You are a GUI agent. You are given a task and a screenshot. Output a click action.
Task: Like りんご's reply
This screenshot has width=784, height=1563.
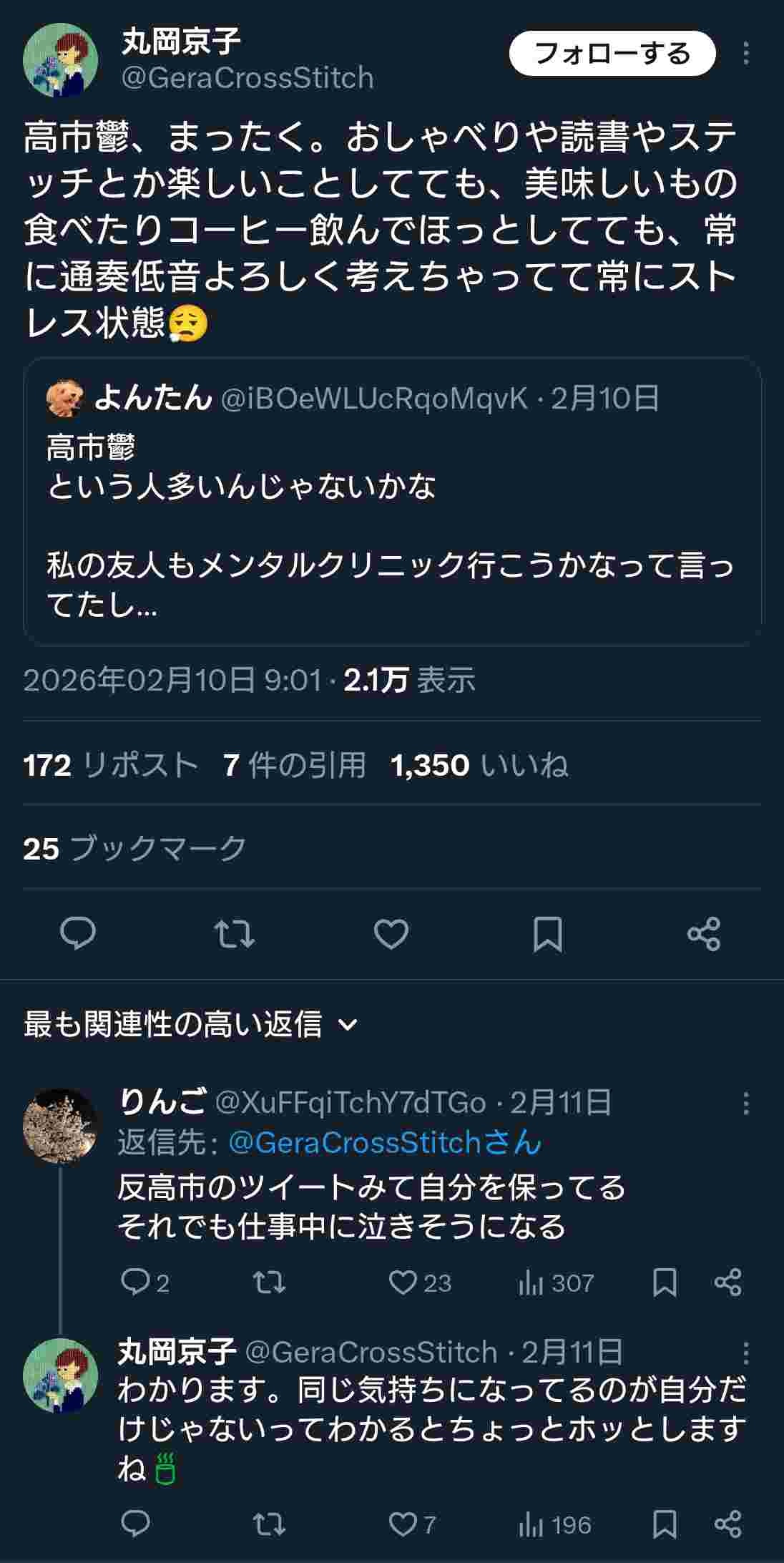pyautogui.click(x=403, y=1282)
